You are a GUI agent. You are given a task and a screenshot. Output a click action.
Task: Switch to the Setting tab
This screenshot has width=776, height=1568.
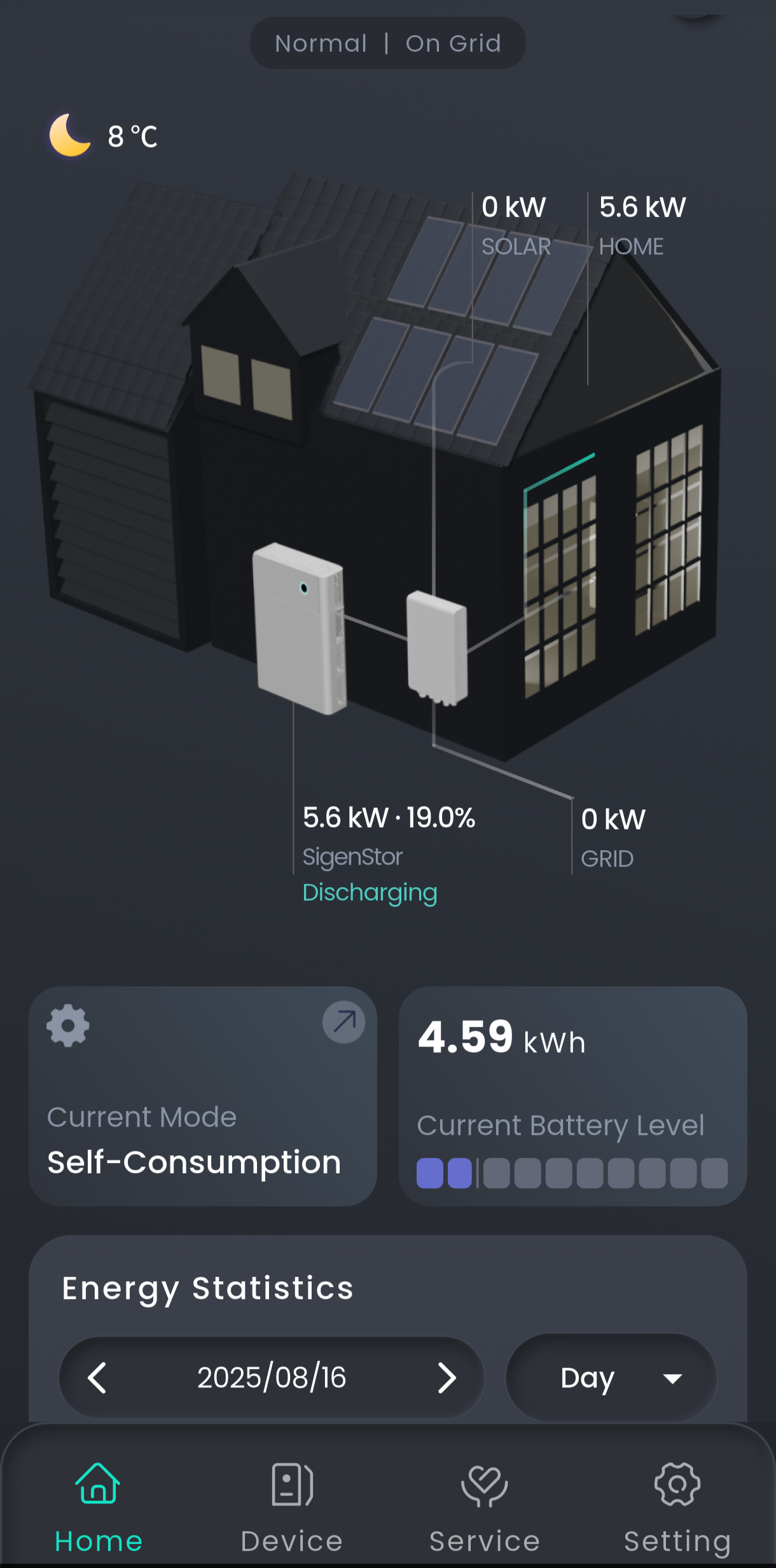tap(677, 1508)
